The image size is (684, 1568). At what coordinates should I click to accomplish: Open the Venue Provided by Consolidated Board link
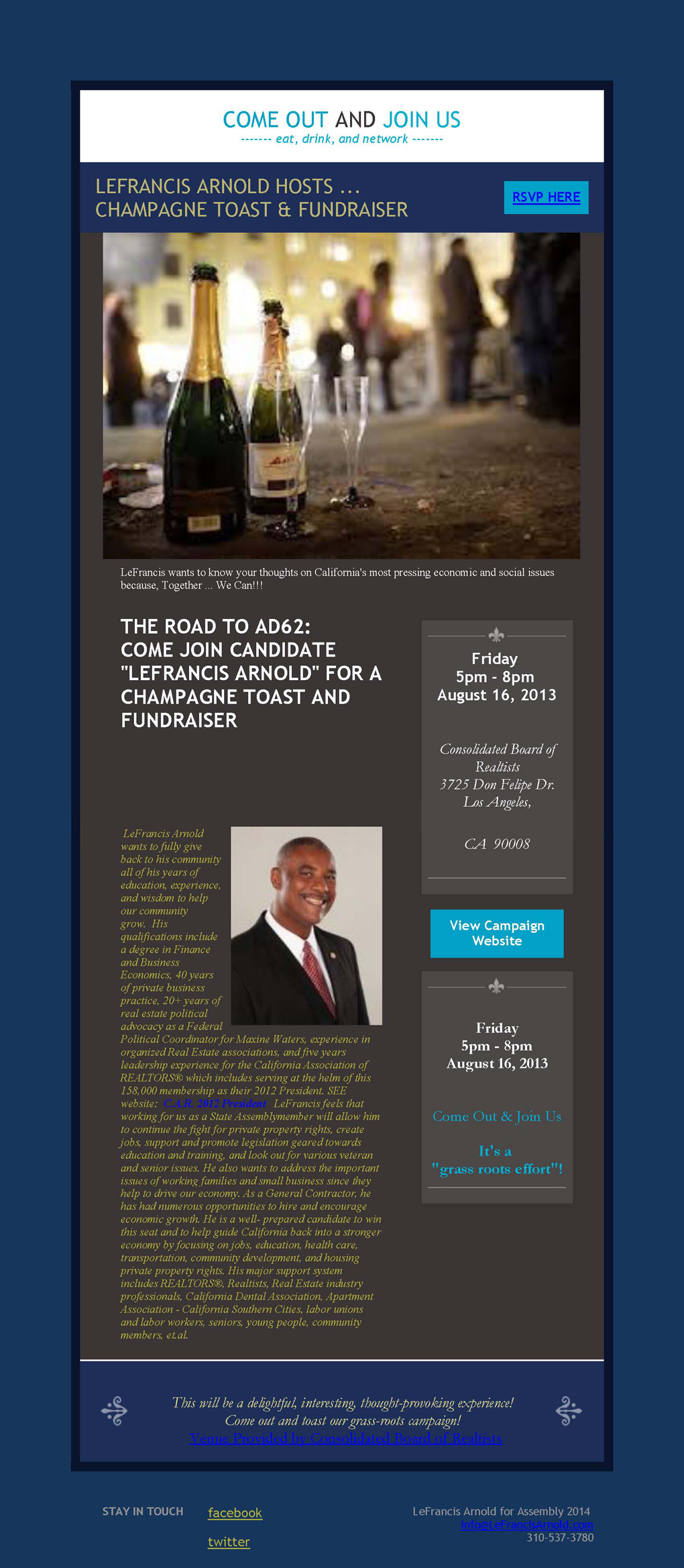(x=345, y=1439)
